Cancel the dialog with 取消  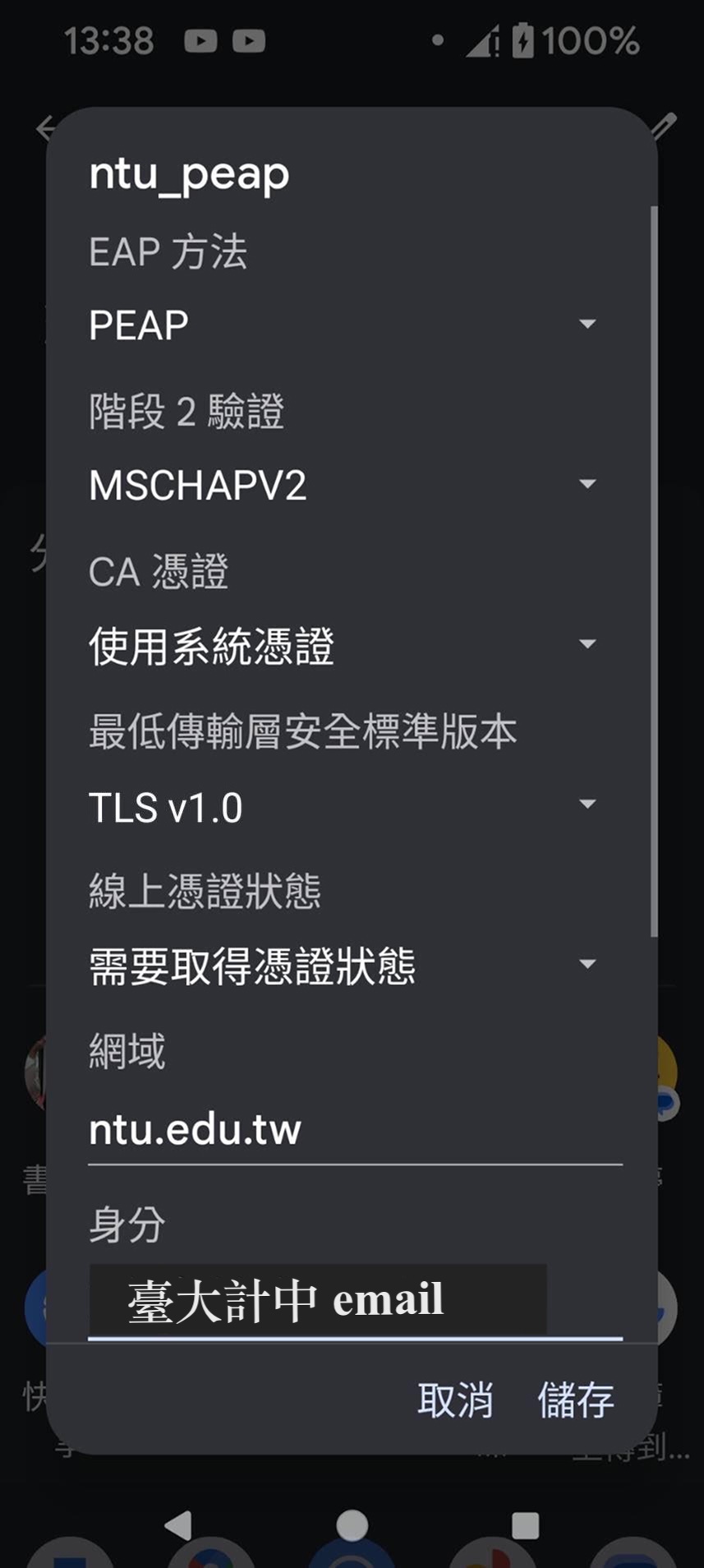454,1400
